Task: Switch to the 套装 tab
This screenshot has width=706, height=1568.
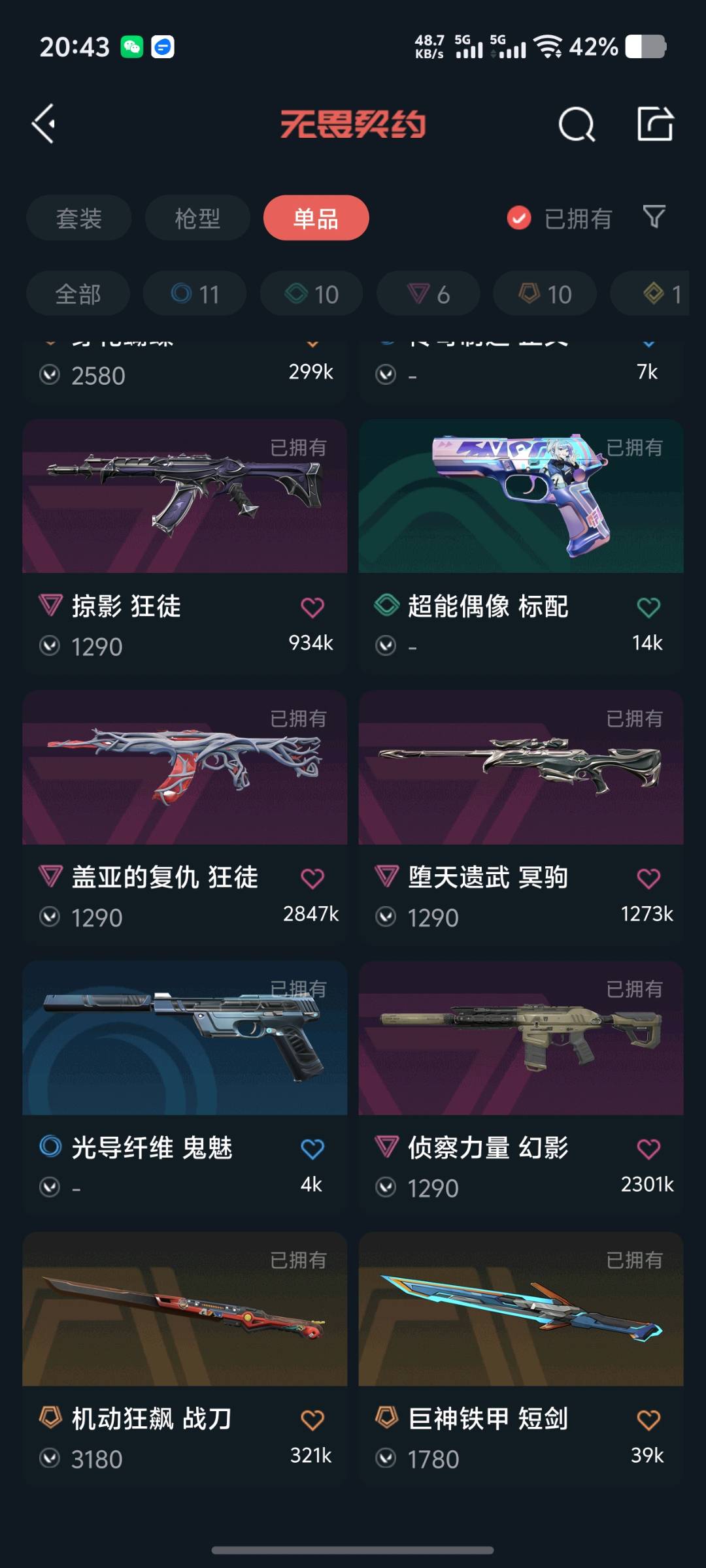Action: (78, 218)
